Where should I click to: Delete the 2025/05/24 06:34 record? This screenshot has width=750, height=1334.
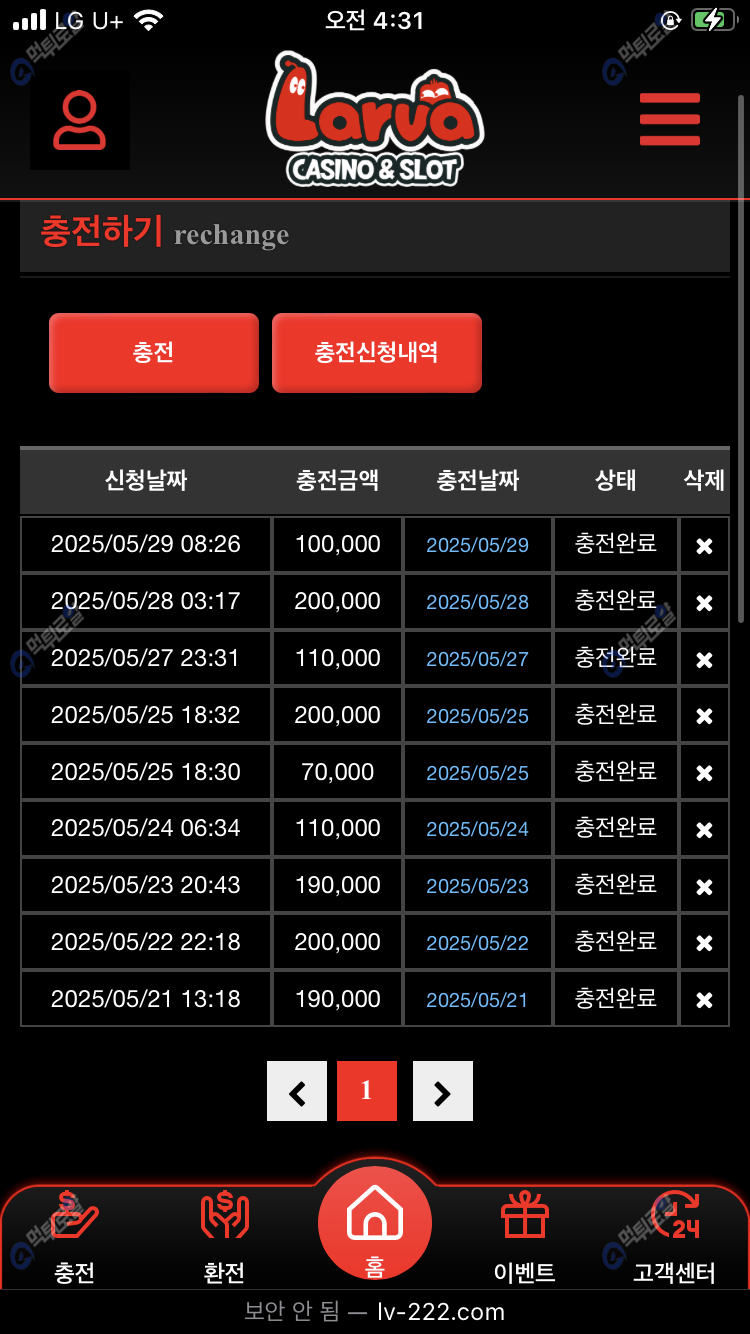pos(704,830)
